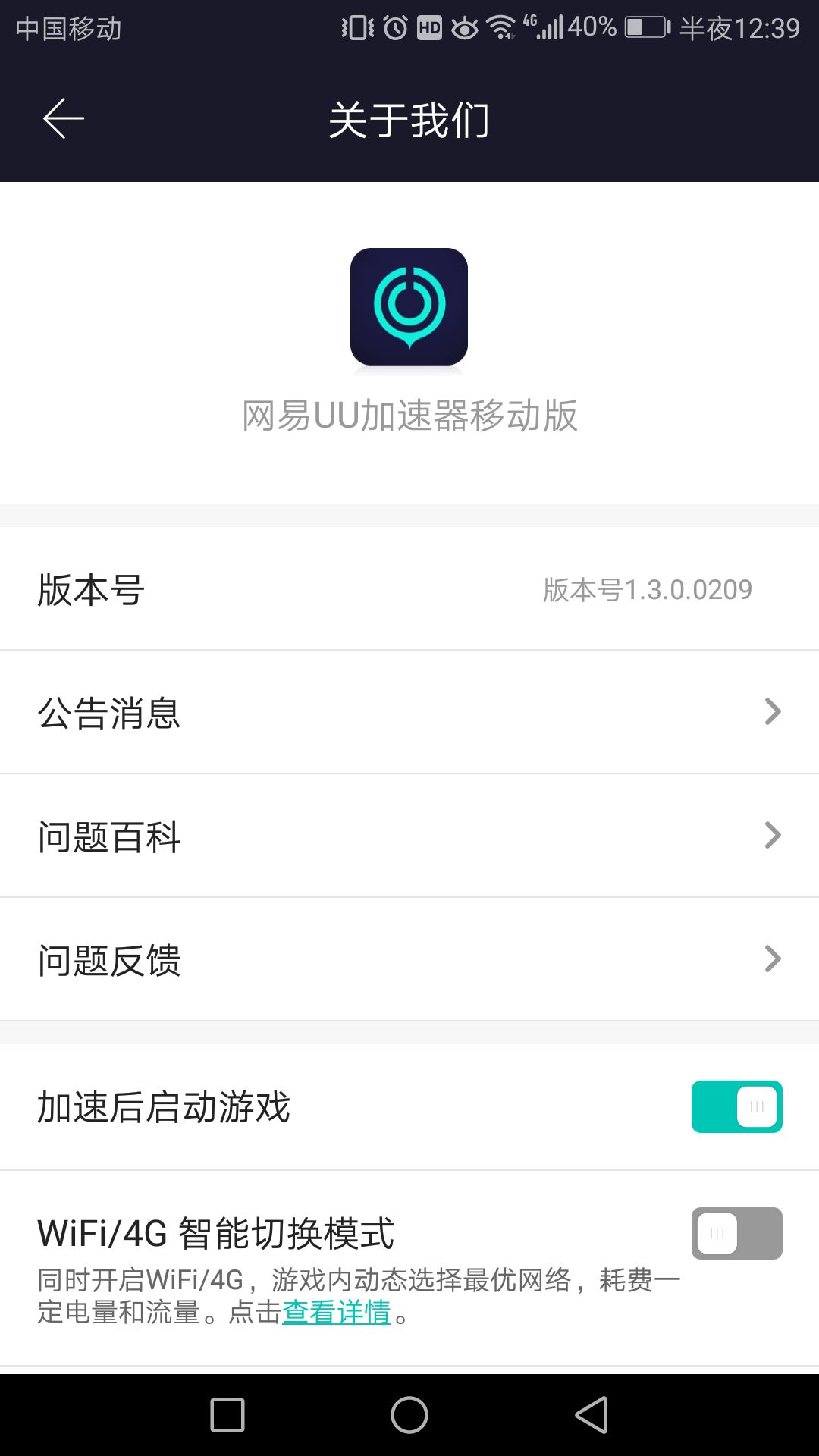The width and height of the screenshot is (819, 1456).
Task: Open the system recent apps view
Action: [x=227, y=1415]
